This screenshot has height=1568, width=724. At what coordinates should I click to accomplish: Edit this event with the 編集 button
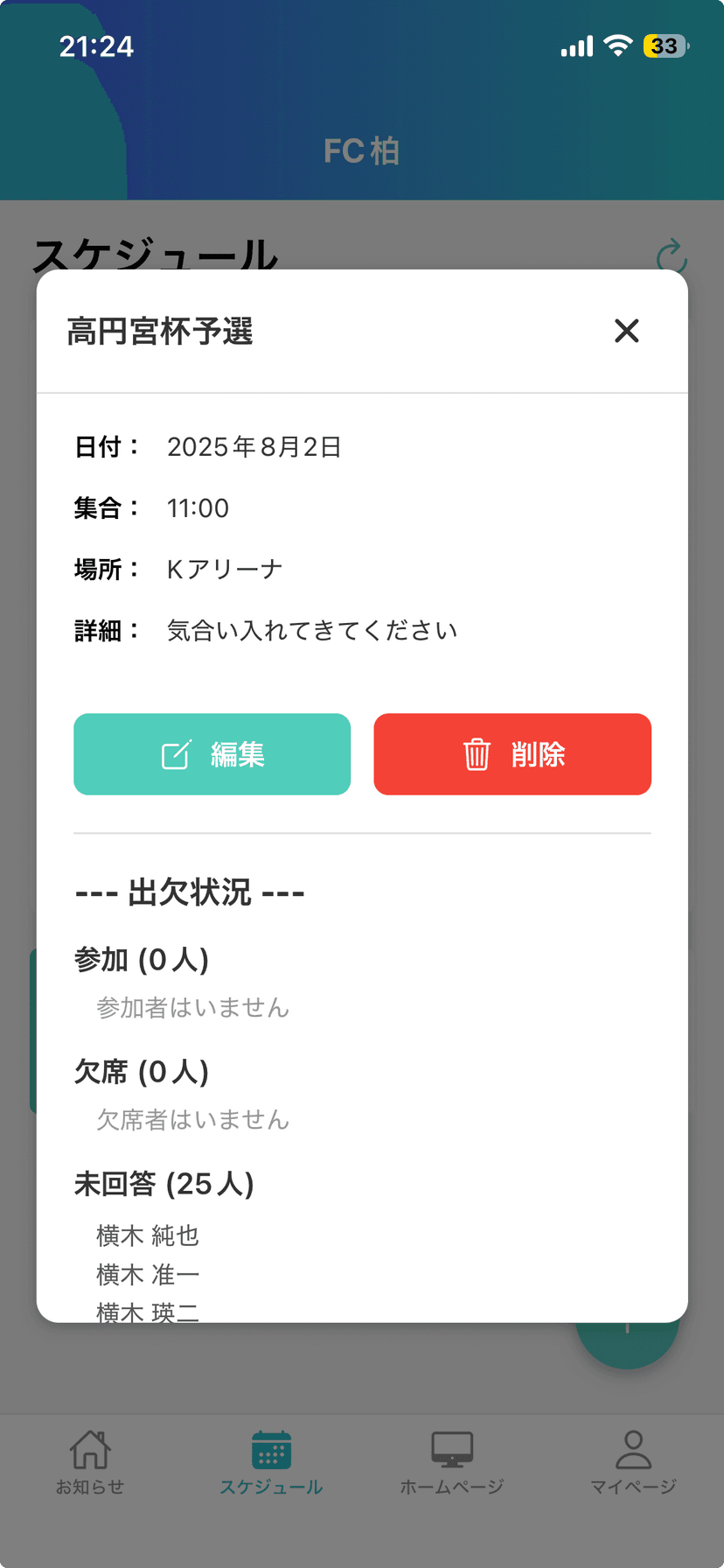pyautogui.click(x=212, y=754)
